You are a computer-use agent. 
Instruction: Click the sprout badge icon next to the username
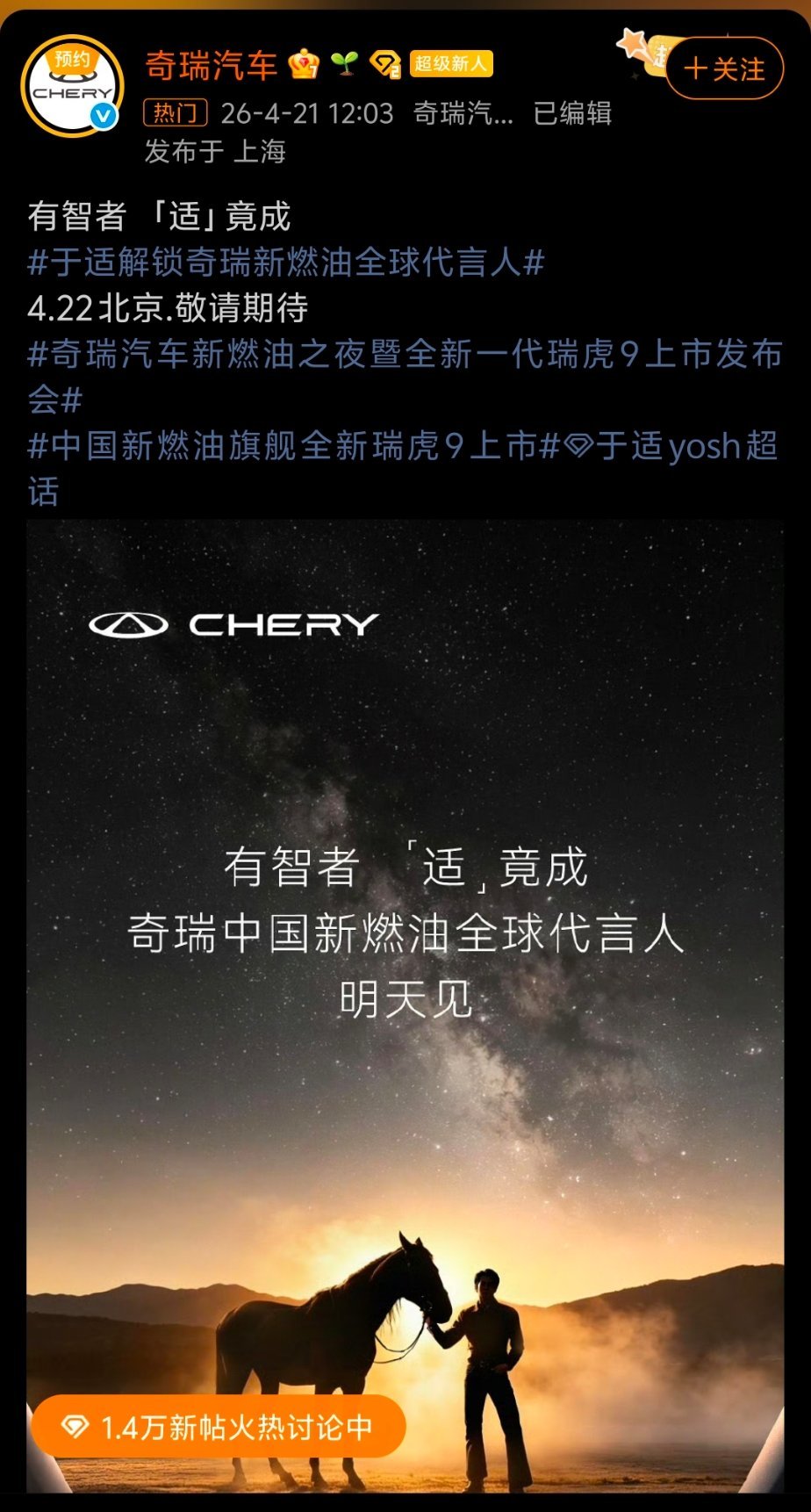pos(344,63)
